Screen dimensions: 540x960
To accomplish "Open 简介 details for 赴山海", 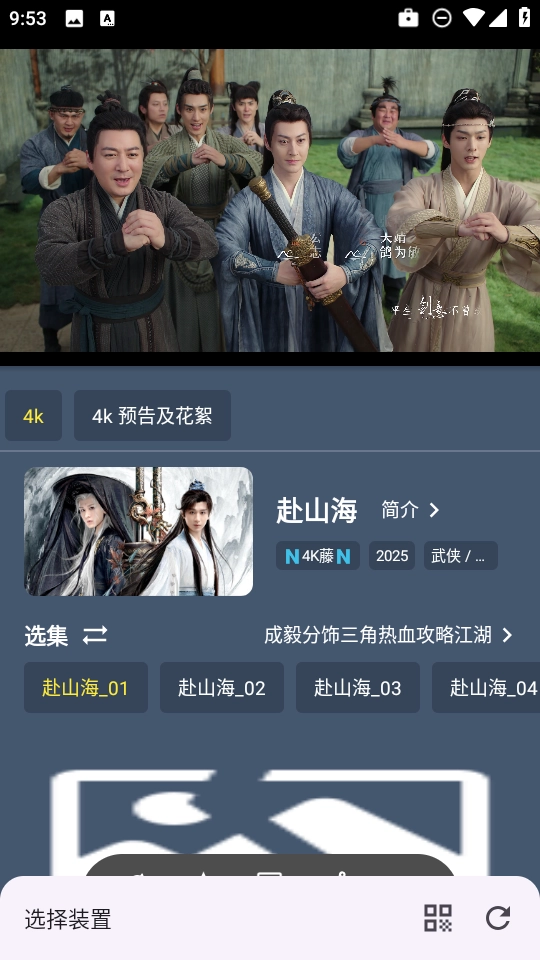I will (x=410, y=509).
